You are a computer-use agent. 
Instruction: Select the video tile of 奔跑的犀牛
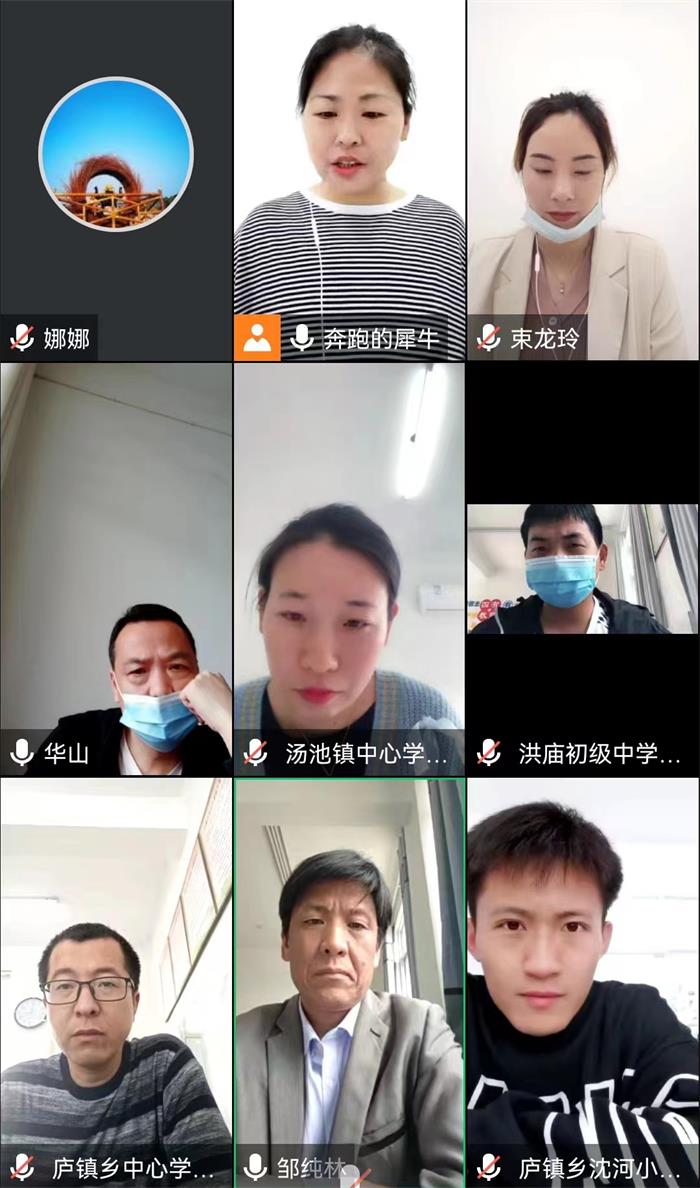click(349, 180)
